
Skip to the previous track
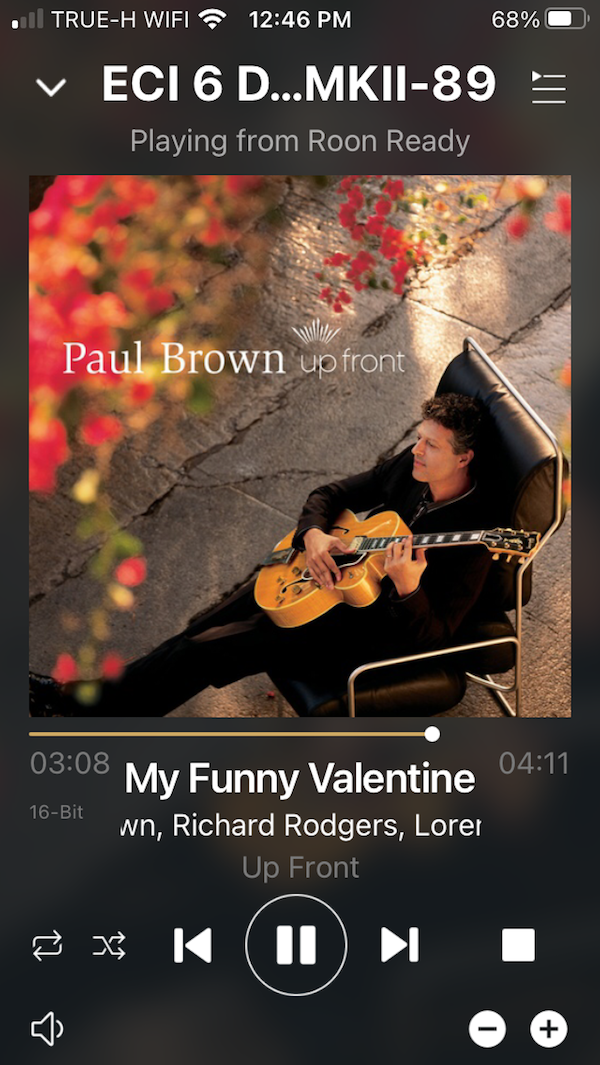(193, 945)
